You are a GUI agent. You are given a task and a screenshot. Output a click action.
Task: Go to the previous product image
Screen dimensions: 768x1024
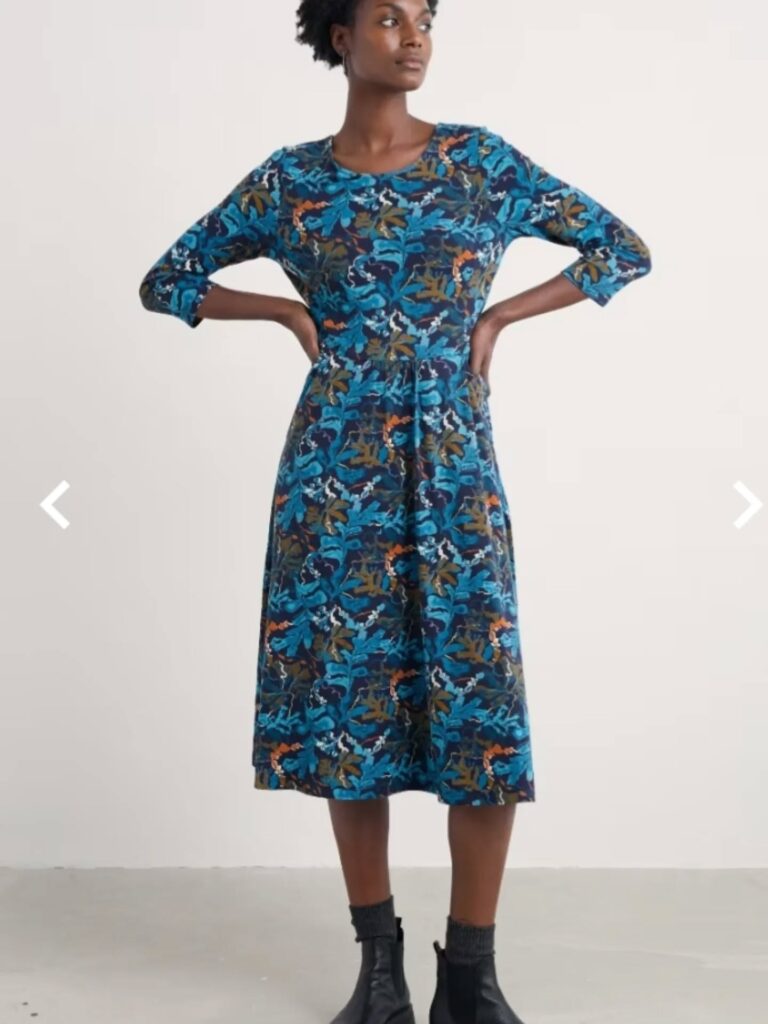pyautogui.click(x=55, y=504)
